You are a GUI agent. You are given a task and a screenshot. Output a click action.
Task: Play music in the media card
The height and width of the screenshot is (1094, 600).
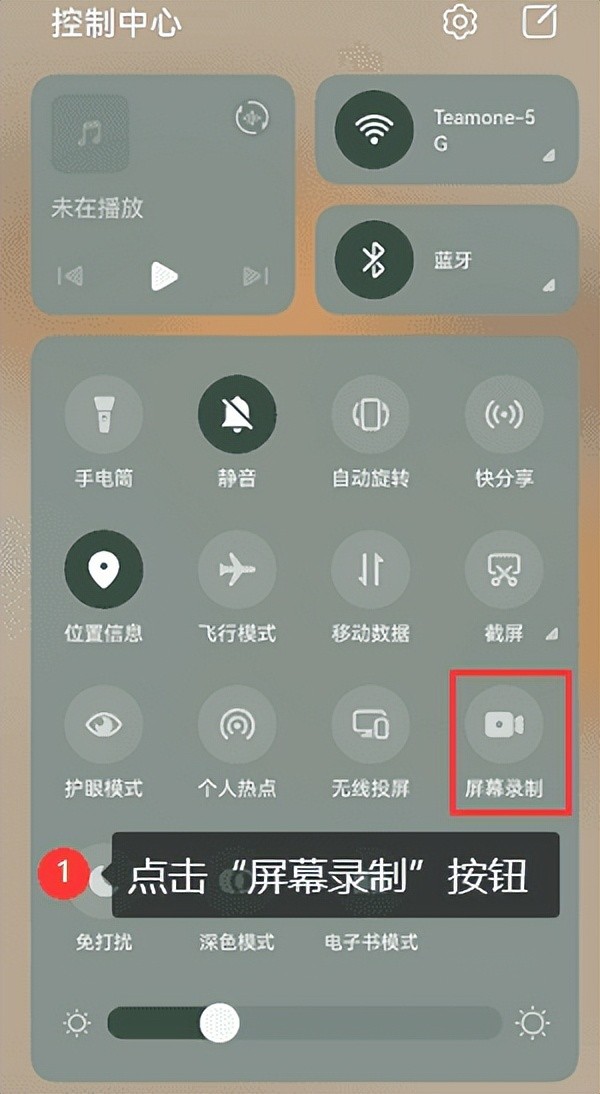tap(163, 275)
